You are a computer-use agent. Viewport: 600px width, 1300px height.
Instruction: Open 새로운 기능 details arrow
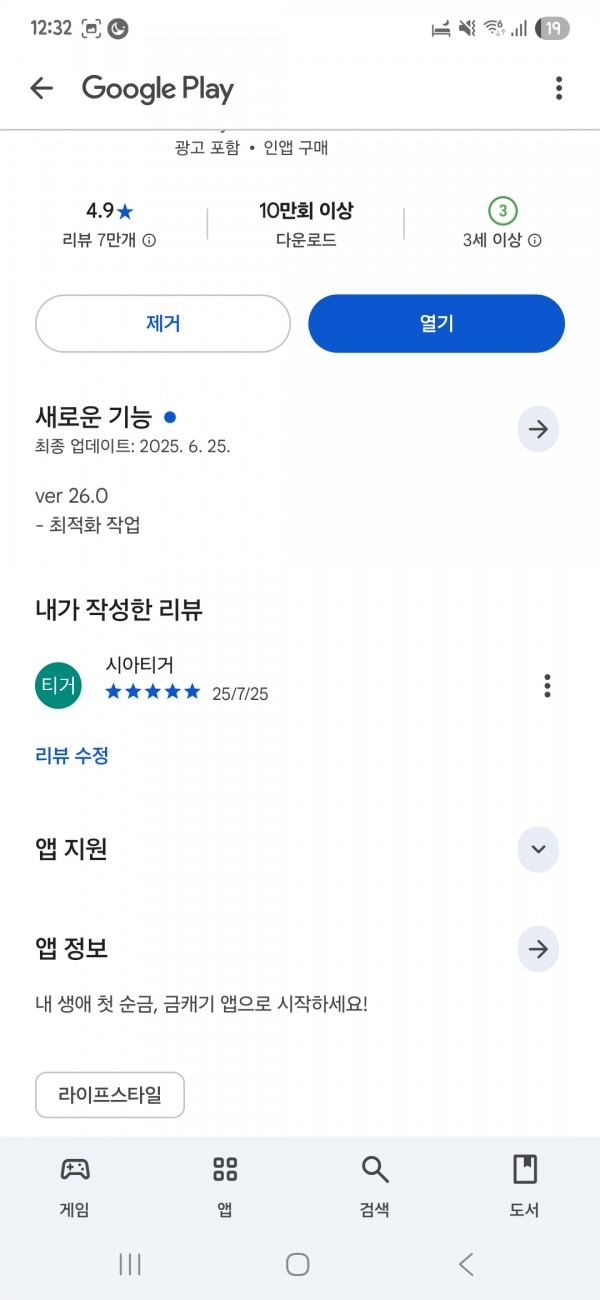coord(538,429)
